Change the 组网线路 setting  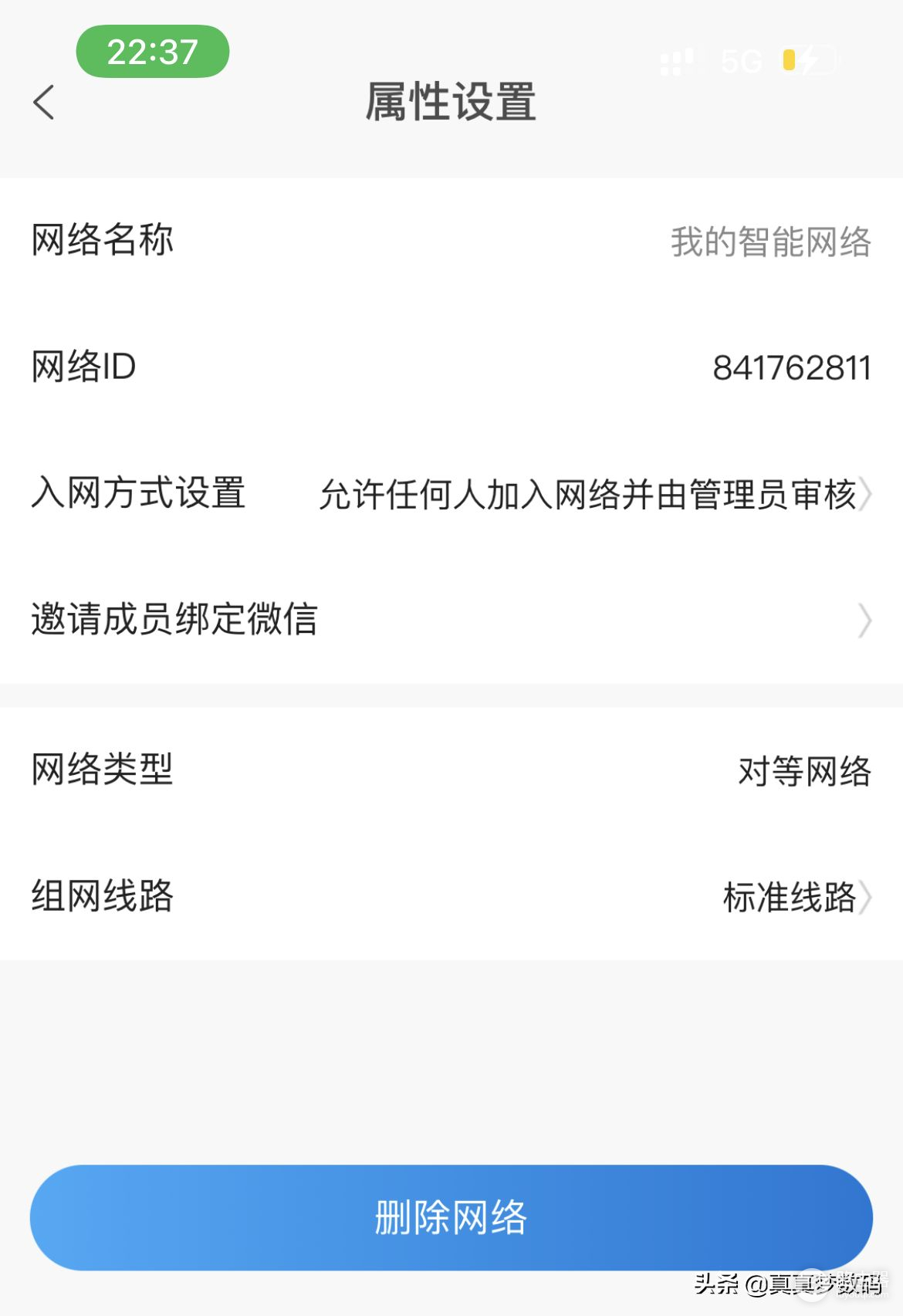tap(795, 897)
